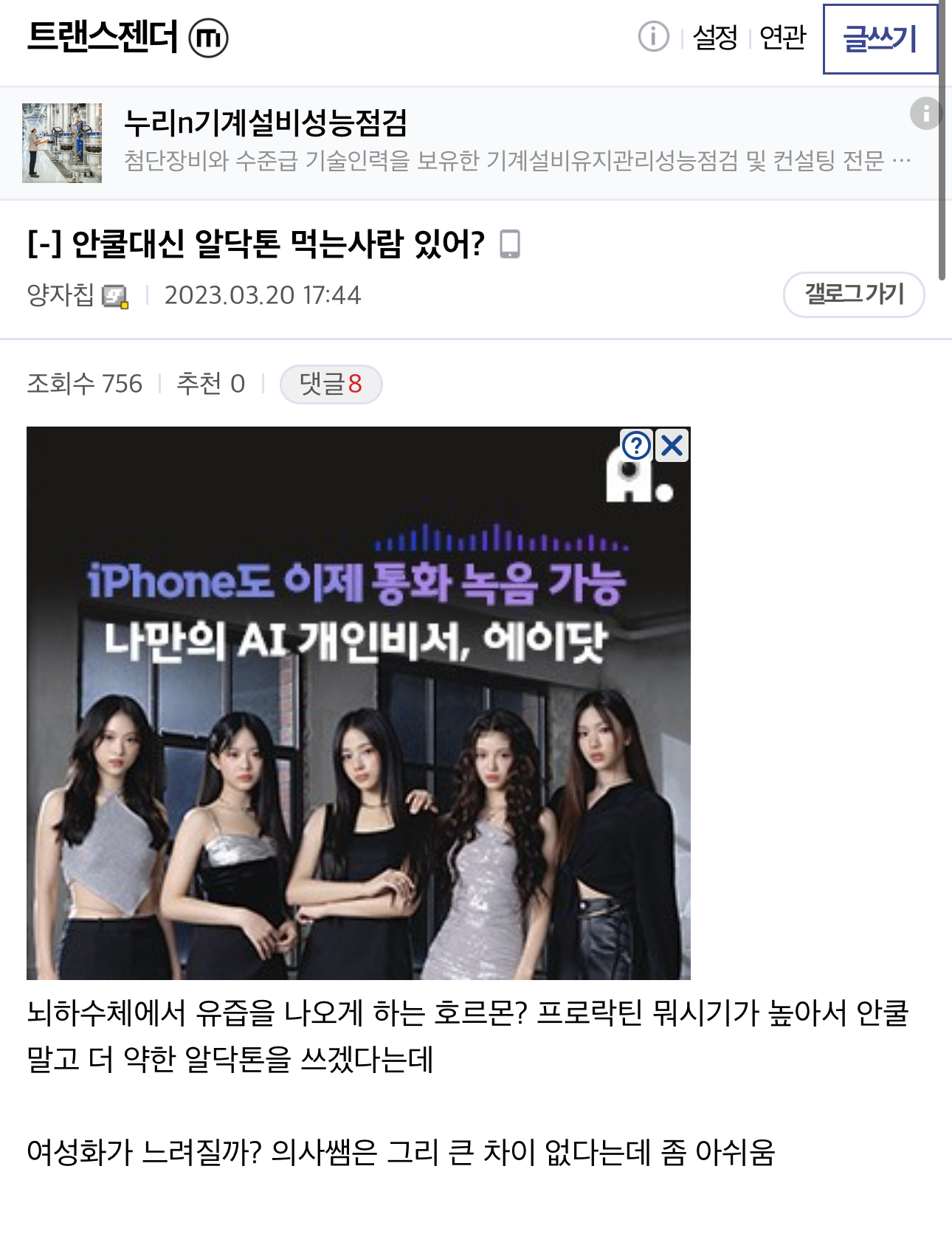Screen dimensions: 952x1245
Task: Open 설정 settings
Action: 715,37
